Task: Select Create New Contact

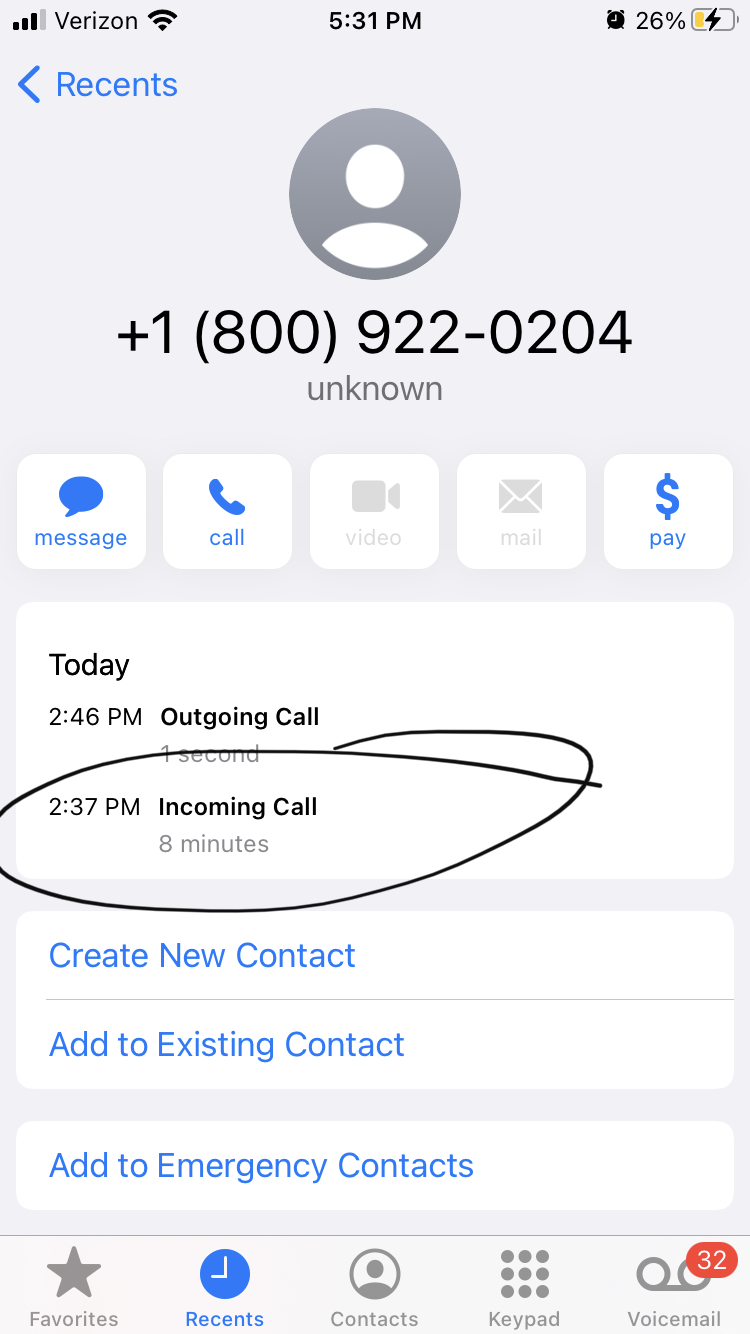Action: click(x=202, y=956)
